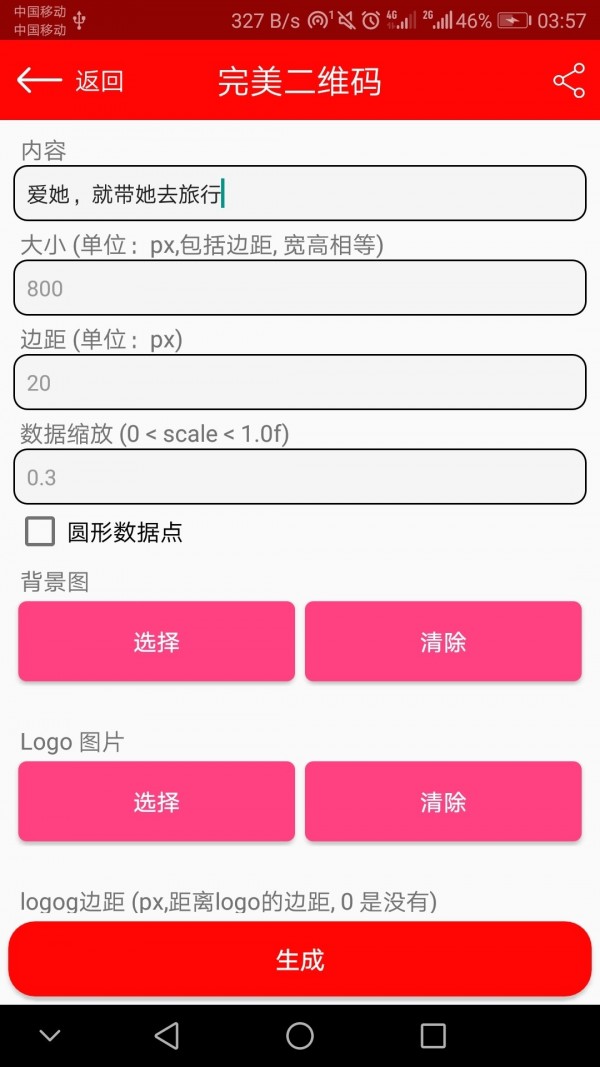600x1067 pixels.
Task: Edit the 数据缩放 scale field showing 0.3
Action: pyautogui.click(x=299, y=477)
